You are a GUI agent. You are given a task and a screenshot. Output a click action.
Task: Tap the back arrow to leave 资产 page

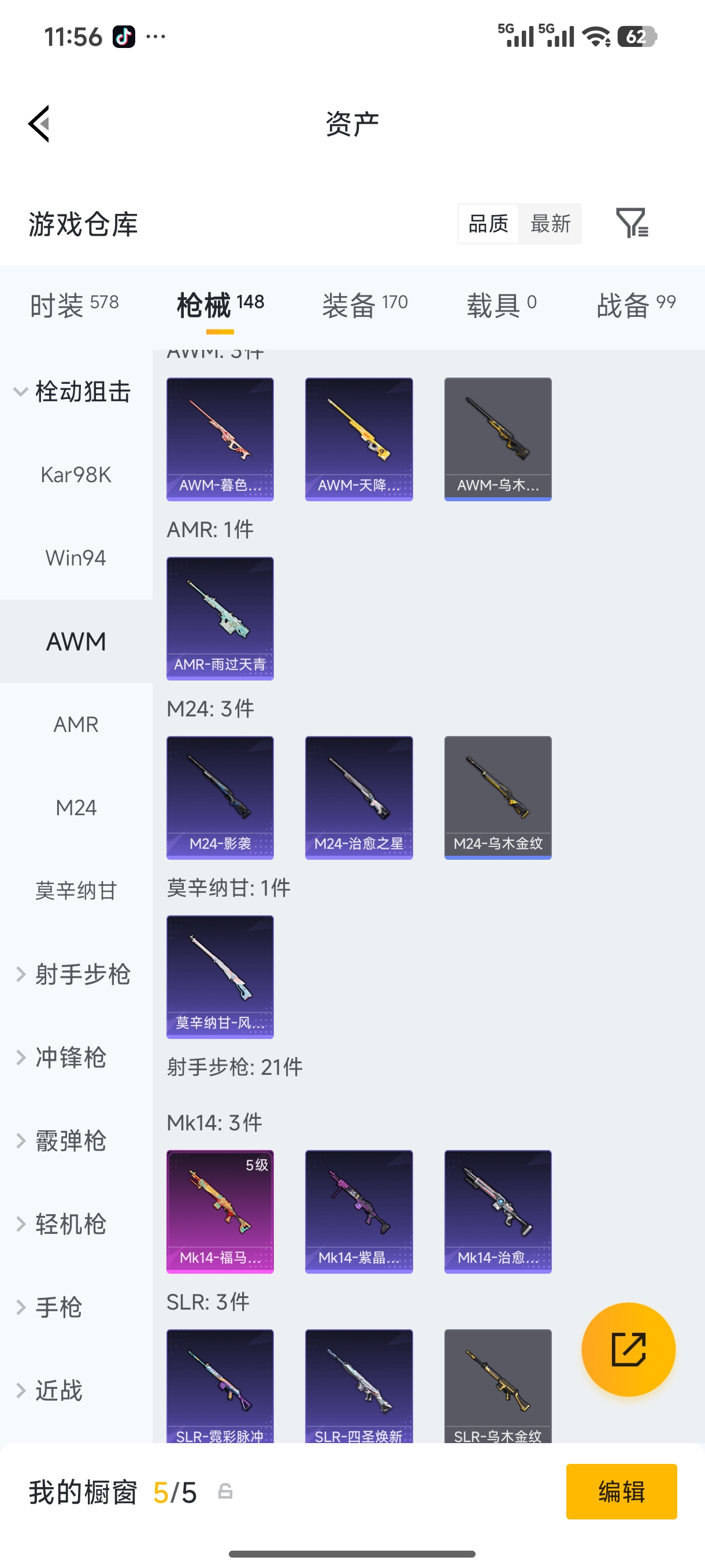click(38, 123)
